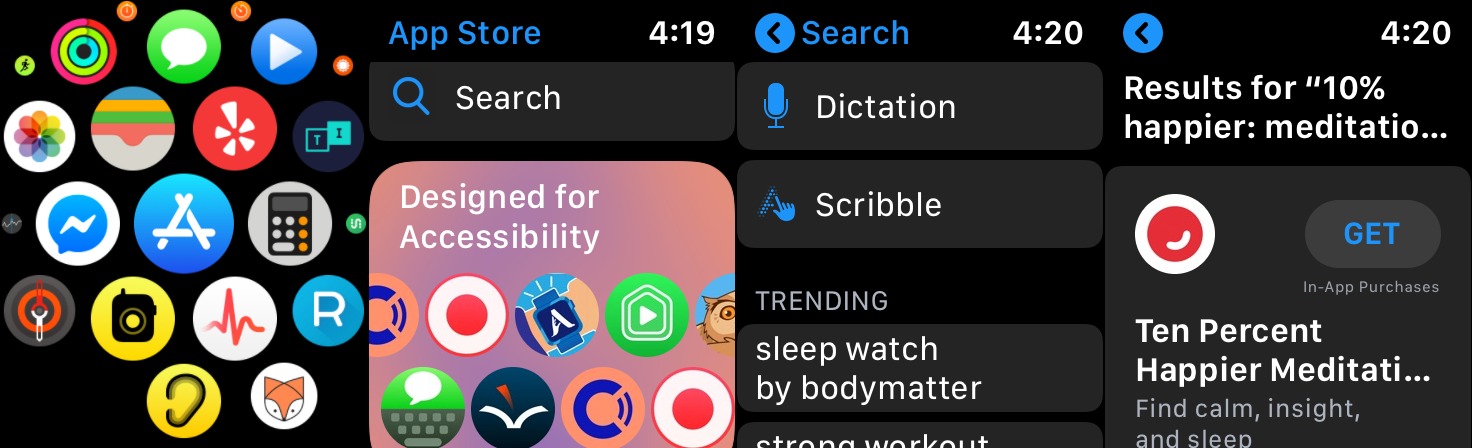Screen dimensions: 1472x448
Task: Open the Messenger app icon
Action: pyautogui.click(x=77, y=224)
